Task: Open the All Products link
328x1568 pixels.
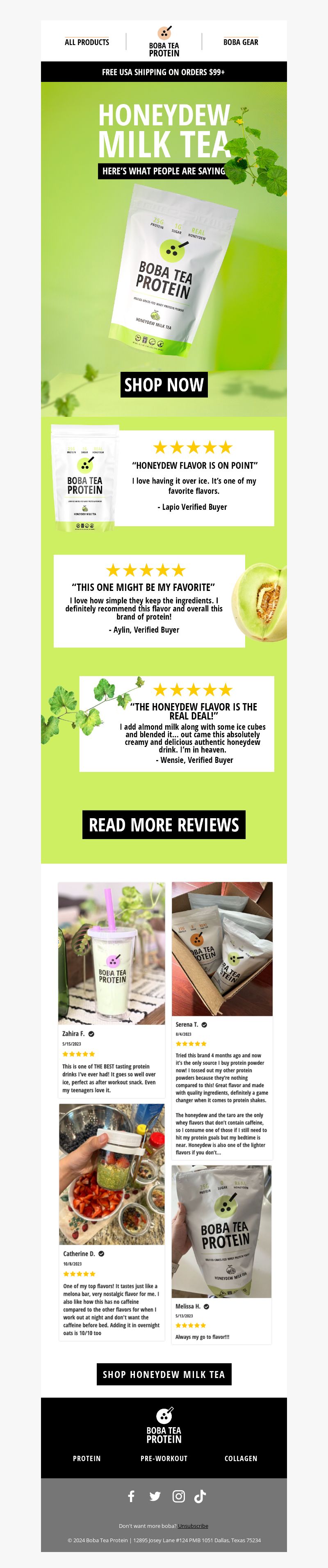Action: pyautogui.click(x=87, y=42)
